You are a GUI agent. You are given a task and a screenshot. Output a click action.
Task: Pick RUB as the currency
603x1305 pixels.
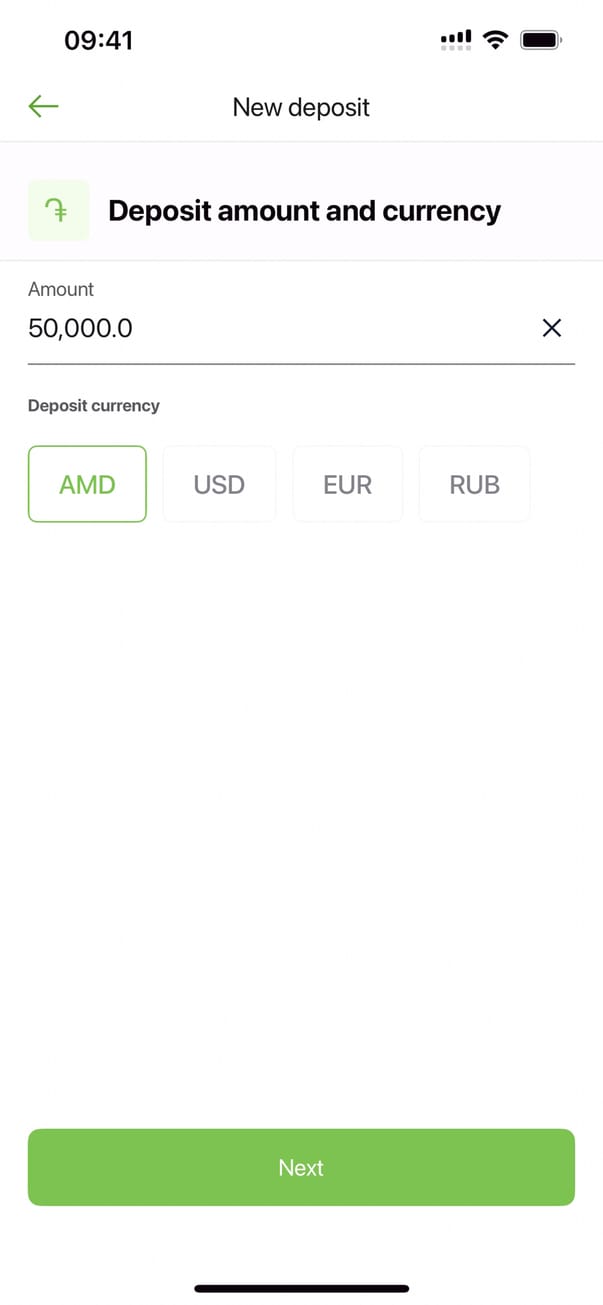click(474, 485)
